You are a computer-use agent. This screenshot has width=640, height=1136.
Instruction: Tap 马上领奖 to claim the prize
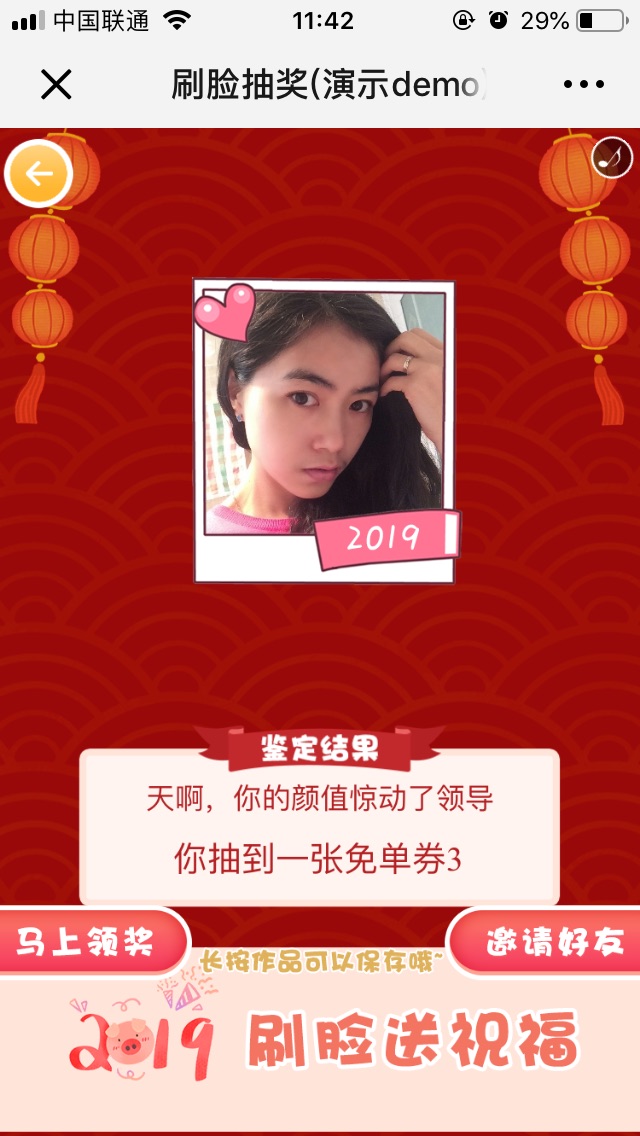pyautogui.click(x=87, y=941)
